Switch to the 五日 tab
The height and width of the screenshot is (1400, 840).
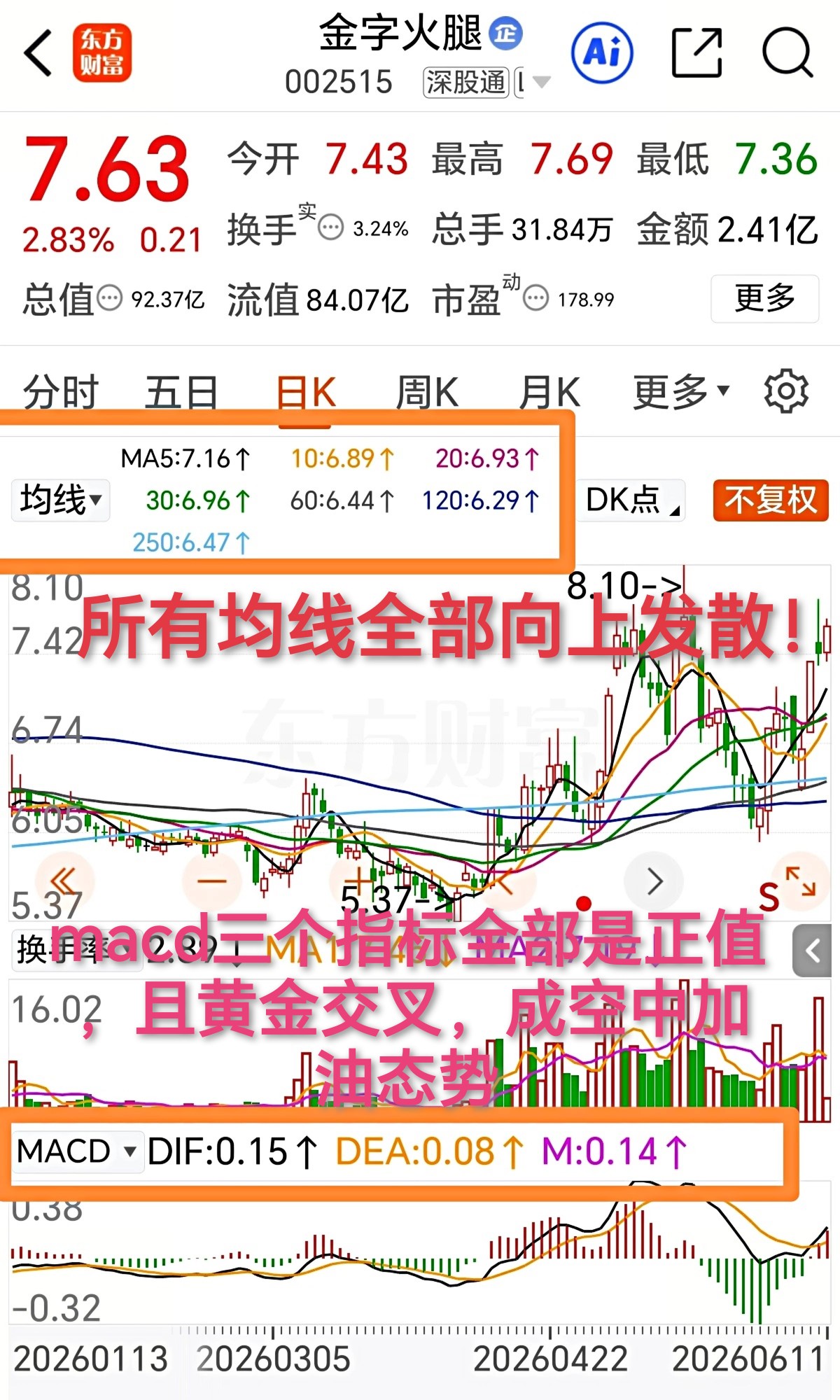pyautogui.click(x=181, y=392)
